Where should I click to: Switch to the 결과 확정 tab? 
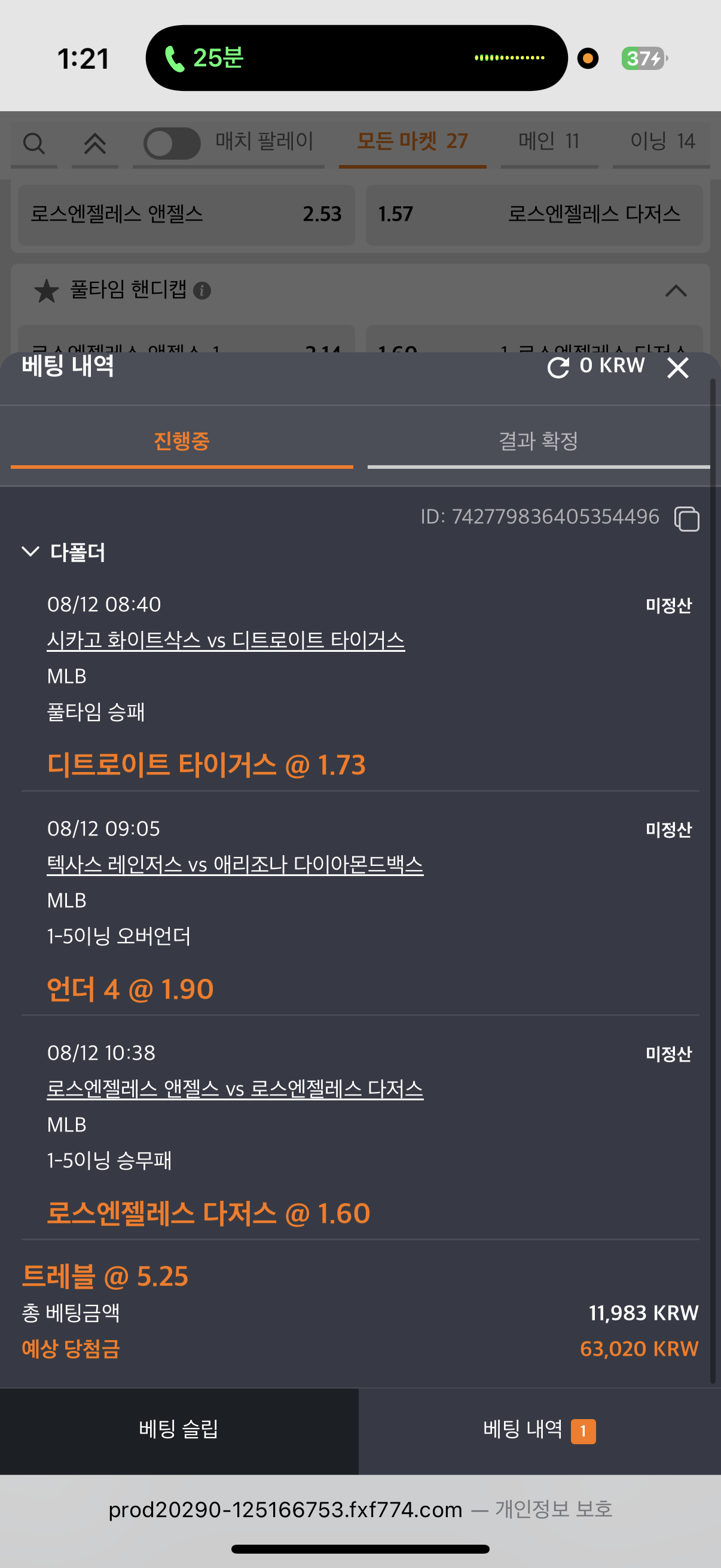coord(539,441)
